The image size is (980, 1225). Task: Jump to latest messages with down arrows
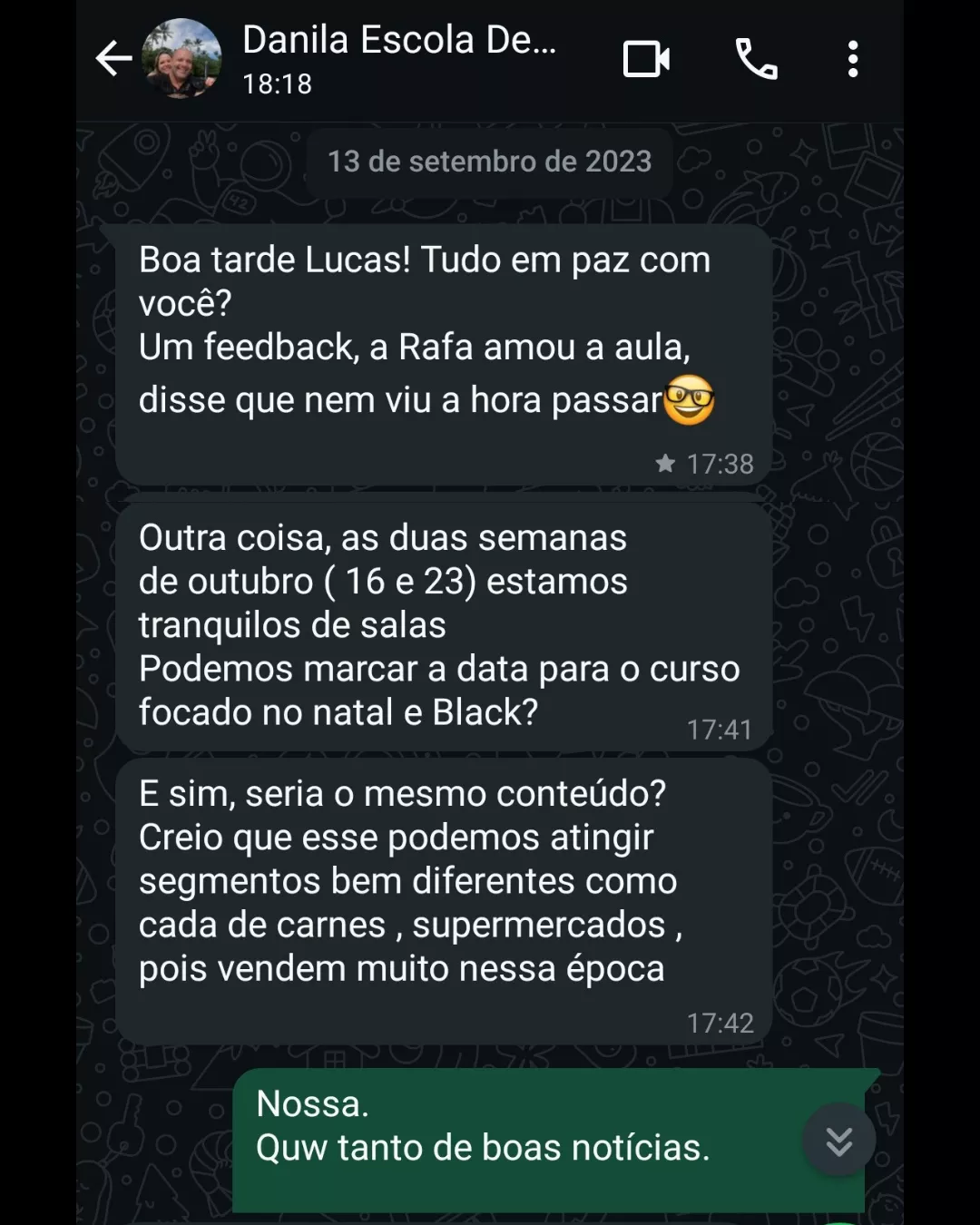(838, 1141)
